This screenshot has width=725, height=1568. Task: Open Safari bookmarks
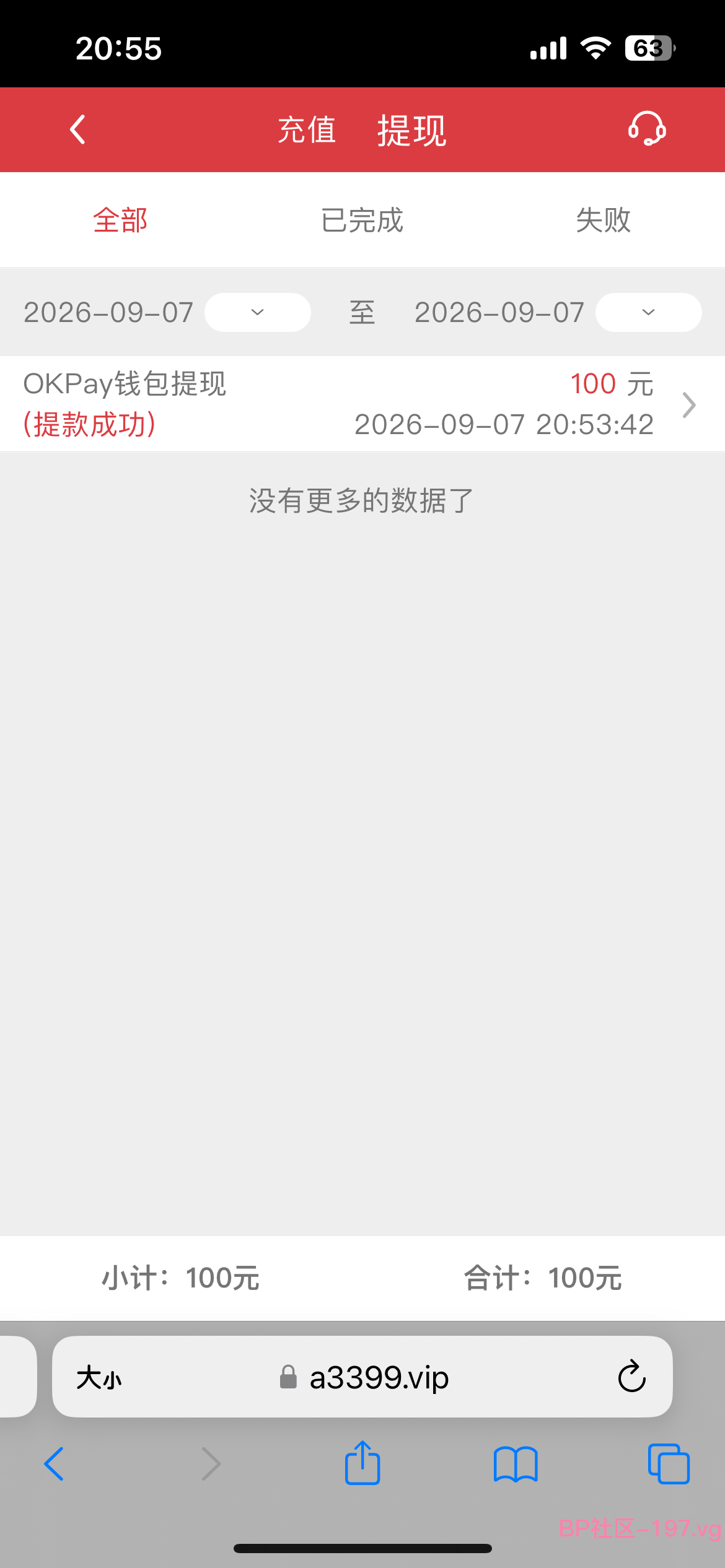pos(516,1464)
